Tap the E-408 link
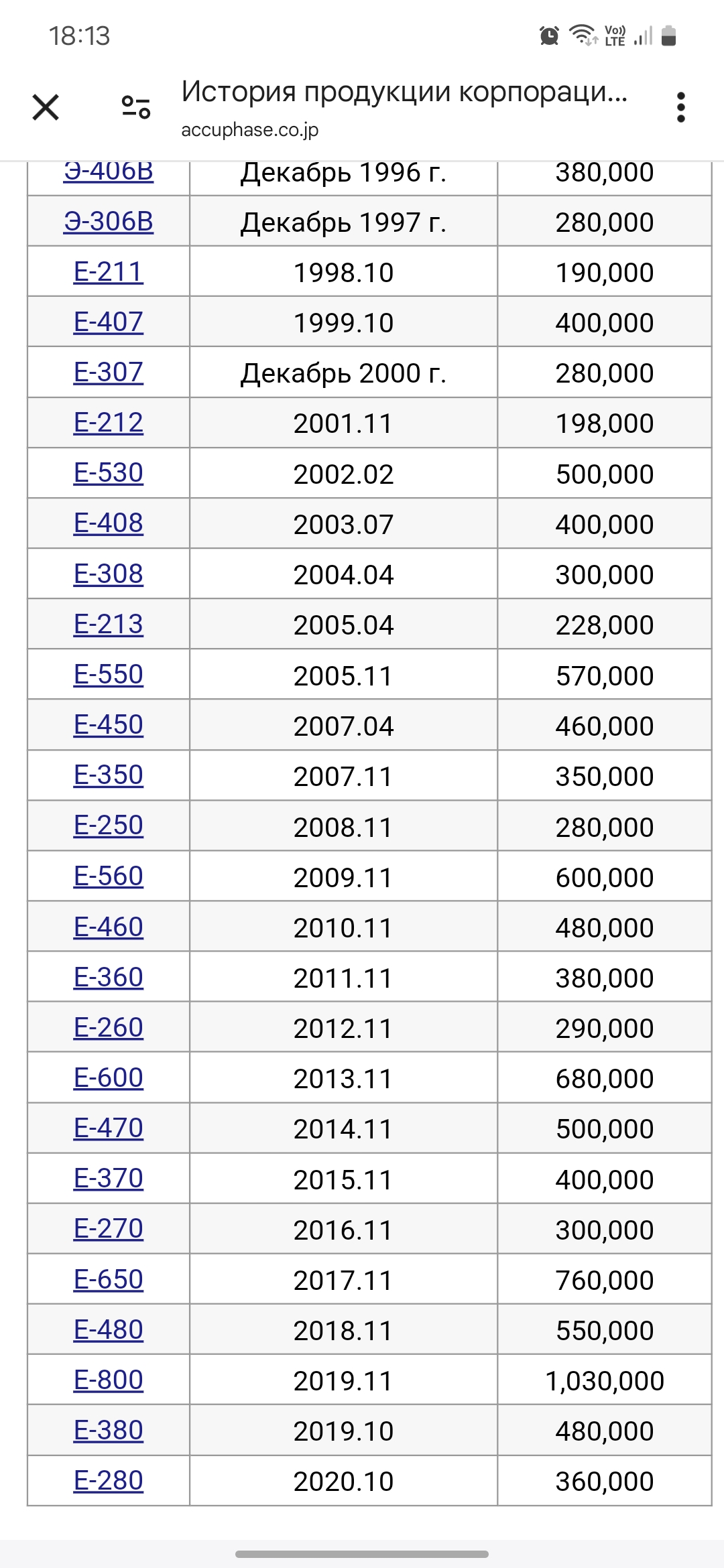The height and width of the screenshot is (1568, 724). coord(109,523)
